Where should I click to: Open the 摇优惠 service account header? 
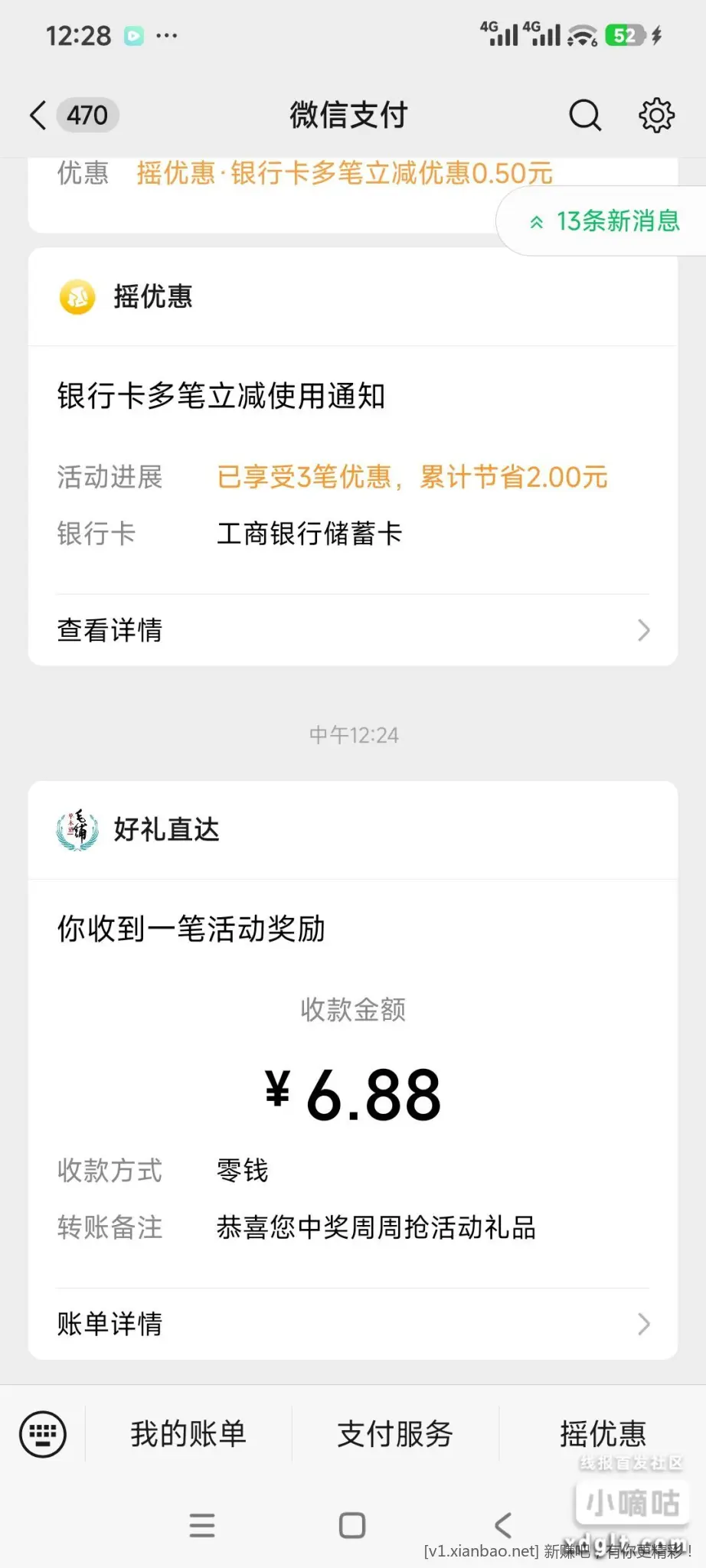coord(152,297)
